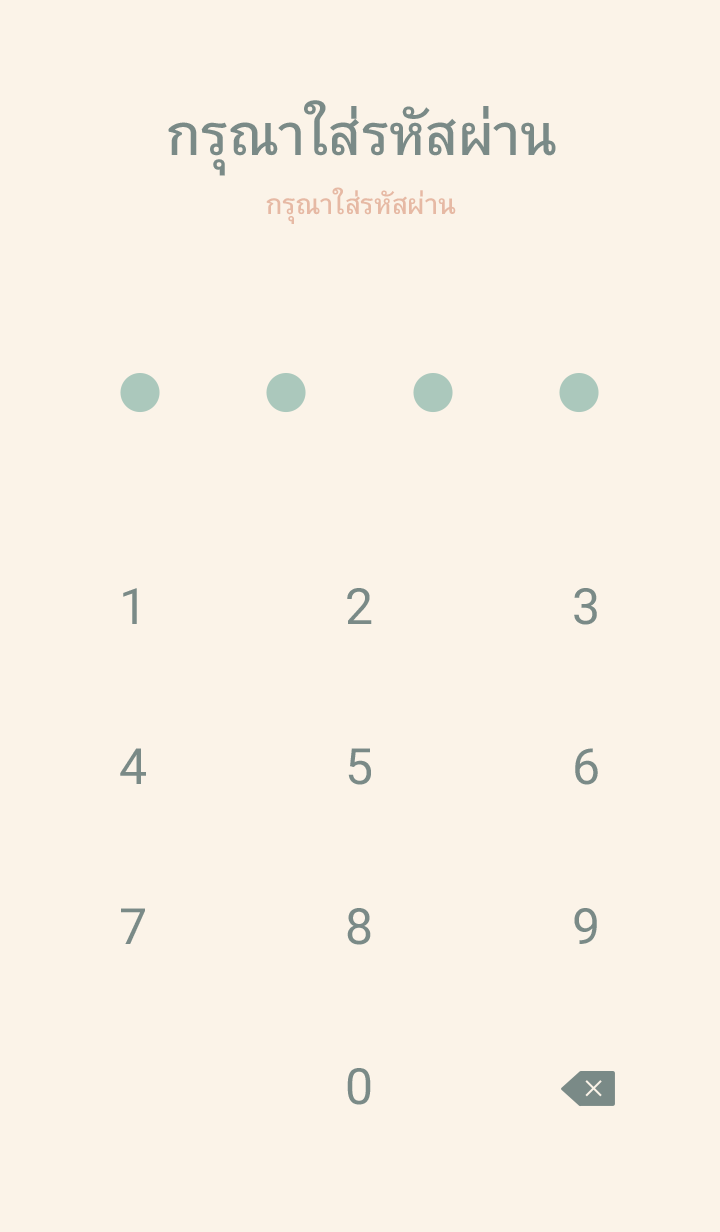The width and height of the screenshot is (720, 1232).
Task: Select digit 3 on the keypad
Action: point(586,607)
